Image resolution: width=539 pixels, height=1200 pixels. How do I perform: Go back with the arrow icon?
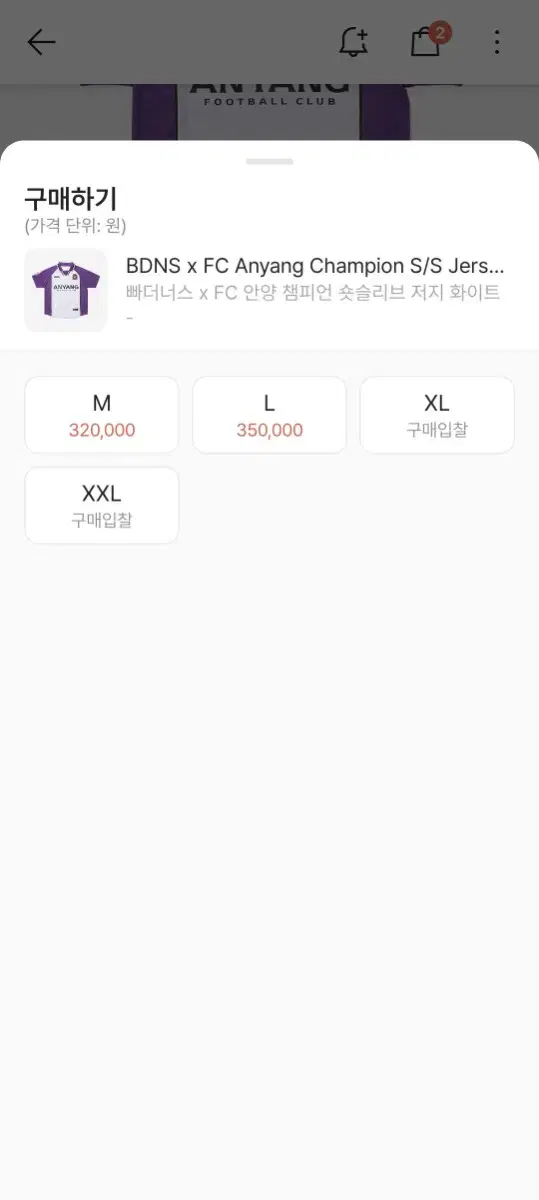[x=41, y=42]
